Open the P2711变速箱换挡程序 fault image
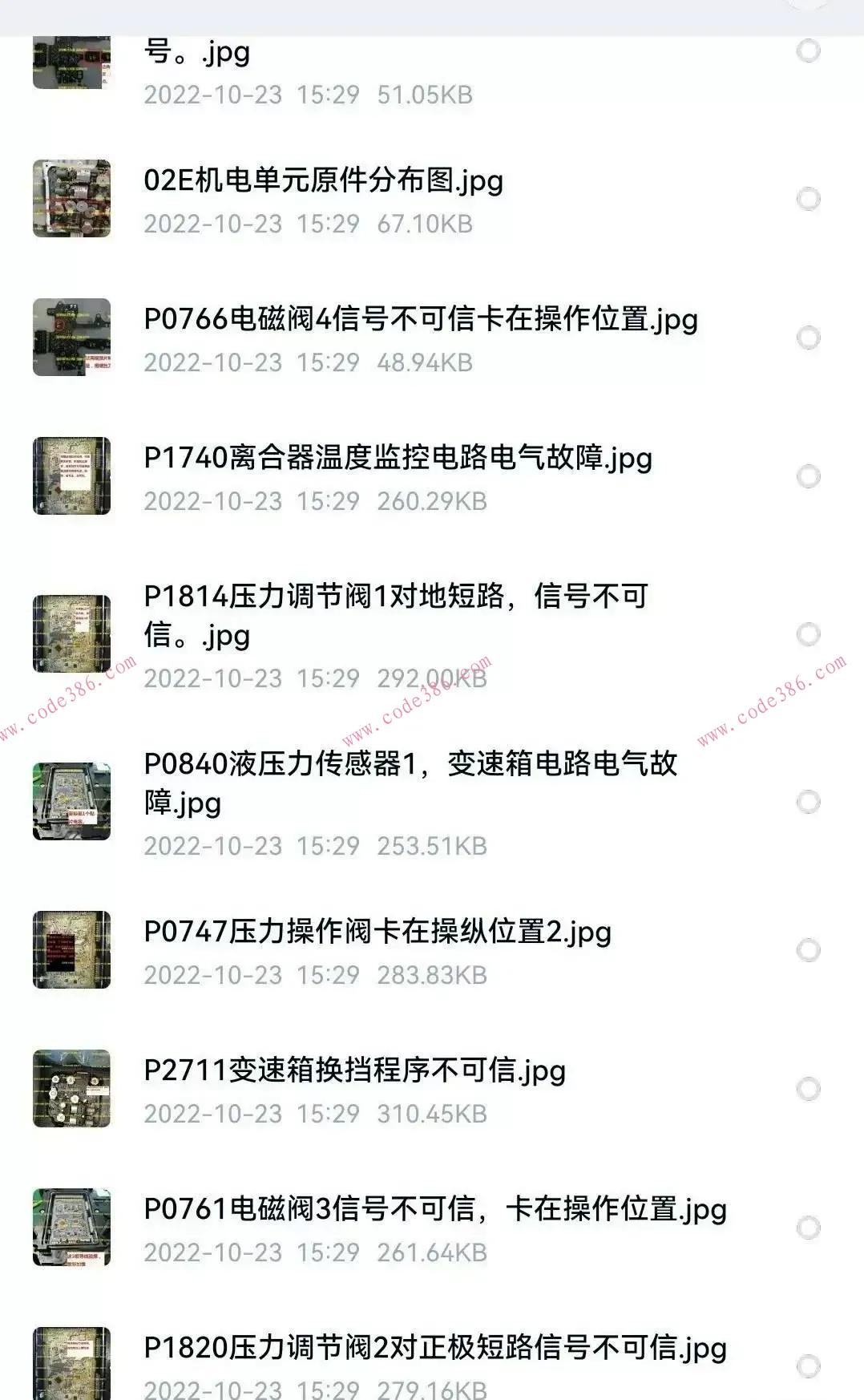This screenshot has height=1400, width=864. tap(353, 1071)
